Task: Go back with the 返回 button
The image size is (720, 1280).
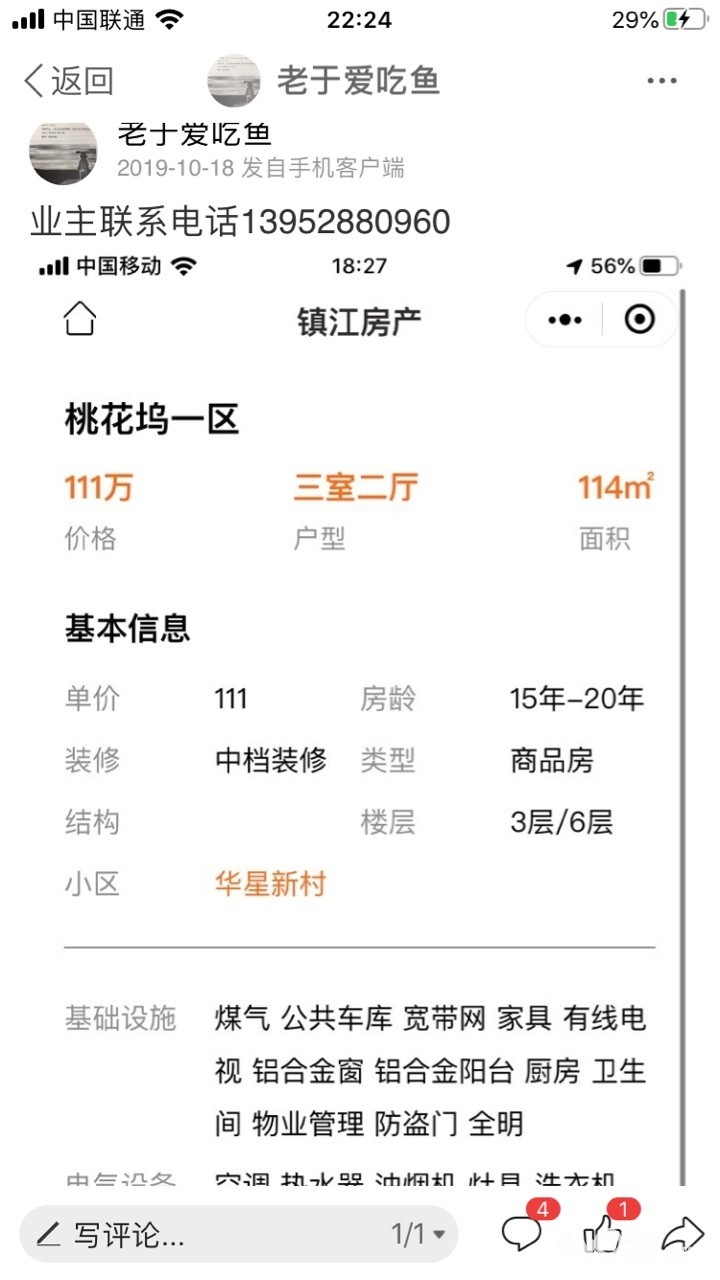Action: click(x=68, y=81)
